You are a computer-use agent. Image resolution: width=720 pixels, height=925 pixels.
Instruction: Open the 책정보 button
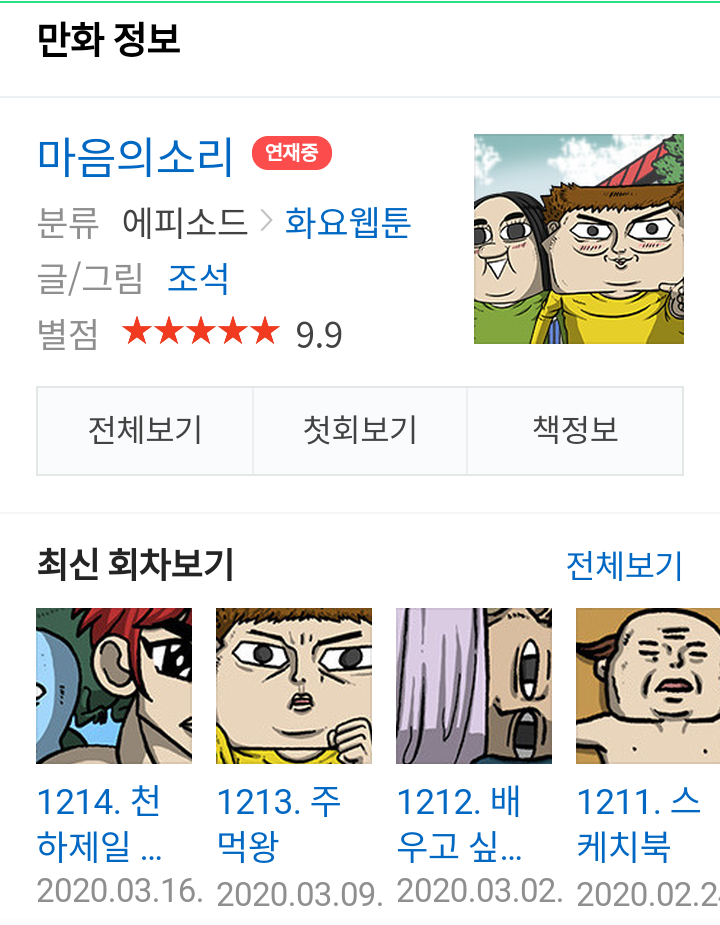(575, 431)
